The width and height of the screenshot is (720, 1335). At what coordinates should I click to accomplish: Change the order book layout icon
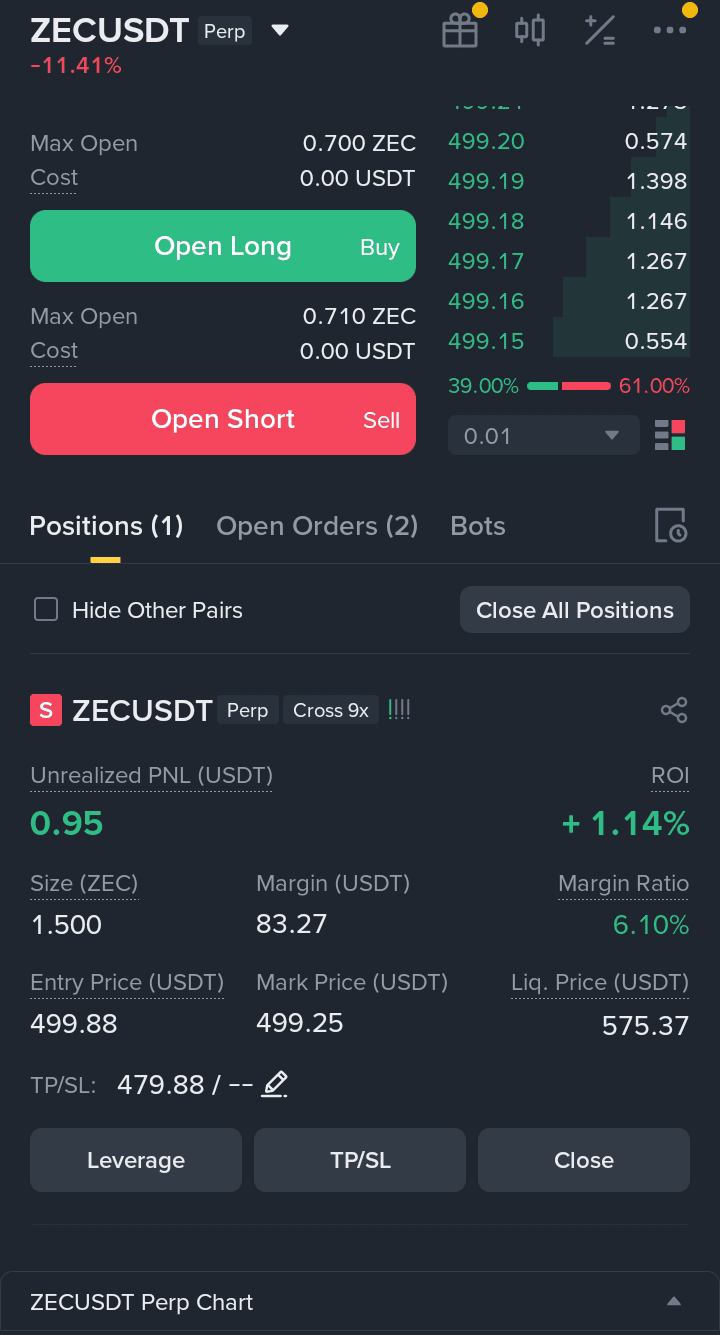pos(670,436)
